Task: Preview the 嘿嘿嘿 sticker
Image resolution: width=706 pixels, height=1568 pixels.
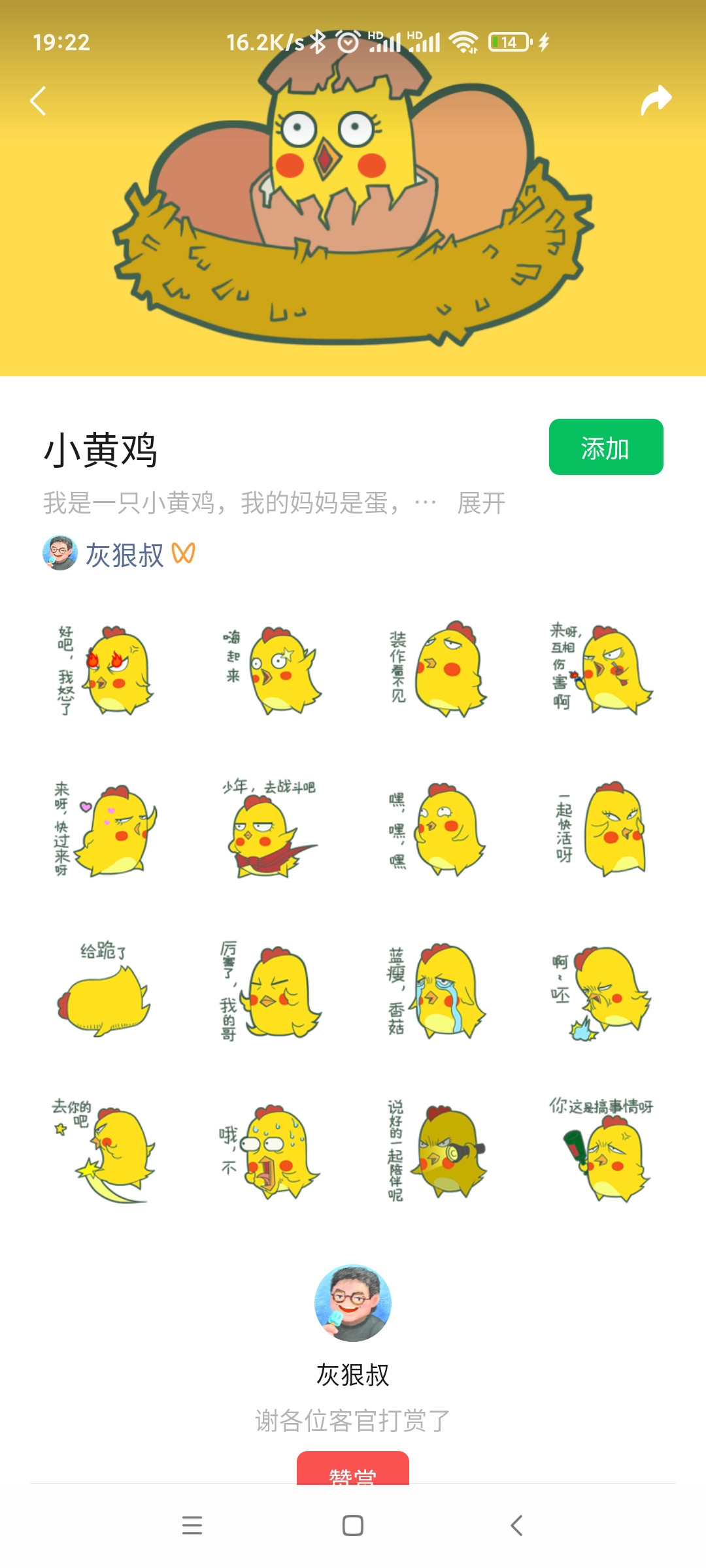Action: click(436, 830)
